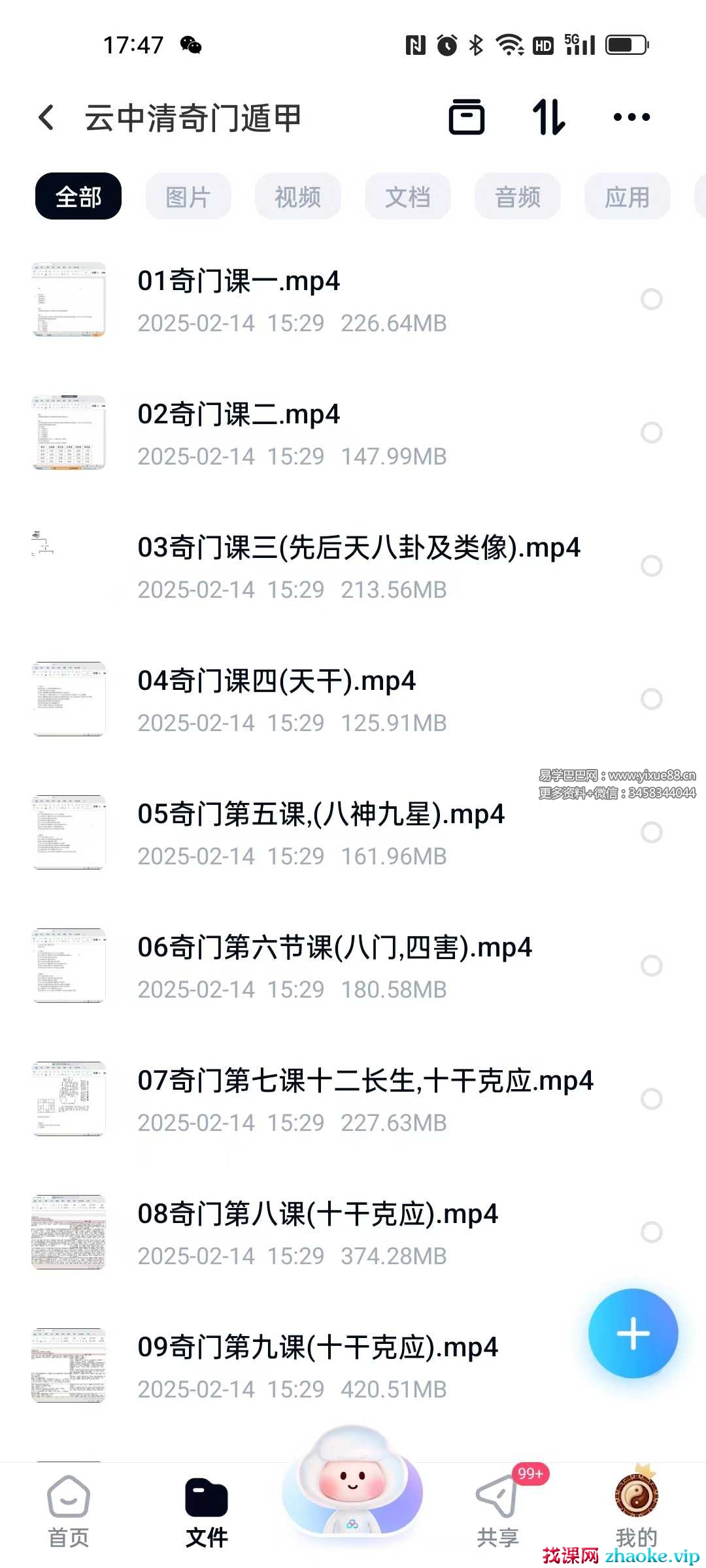This screenshot has height=1568, width=706.
Task: Switch to the 应用 filter chip
Action: [627, 197]
